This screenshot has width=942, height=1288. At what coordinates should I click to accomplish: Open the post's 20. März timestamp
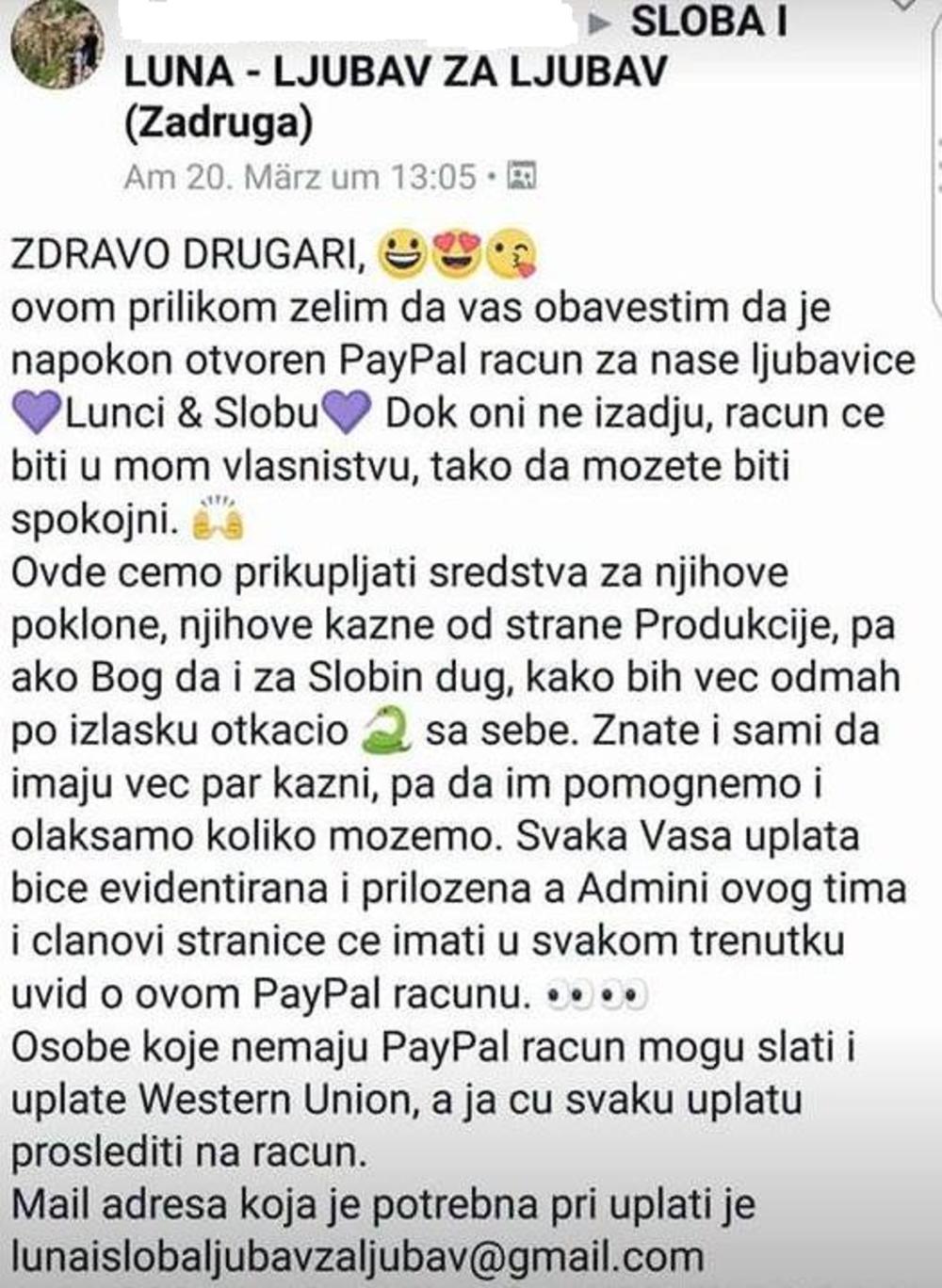click(300, 177)
